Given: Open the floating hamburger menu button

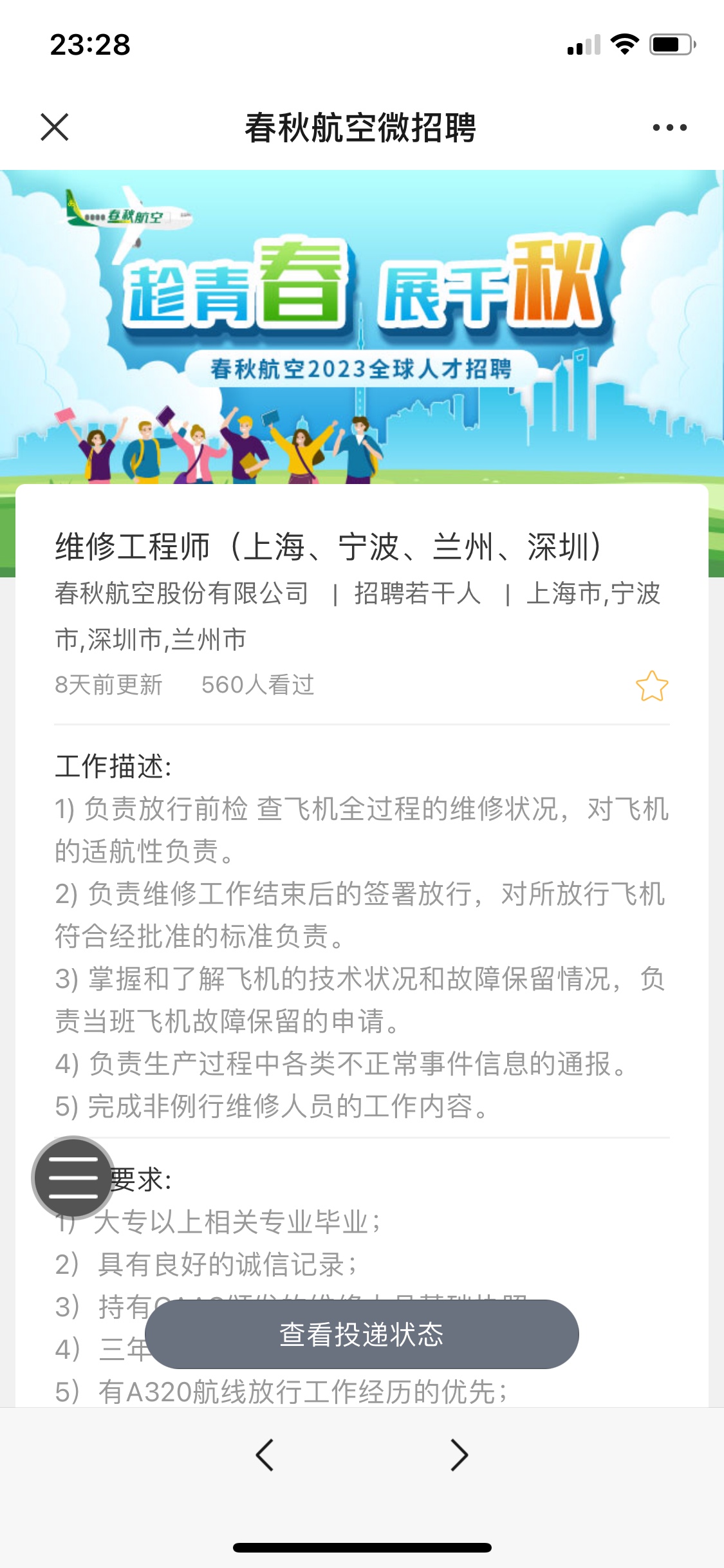Looking at the screenshot, I should click(x=73, y=1177).
